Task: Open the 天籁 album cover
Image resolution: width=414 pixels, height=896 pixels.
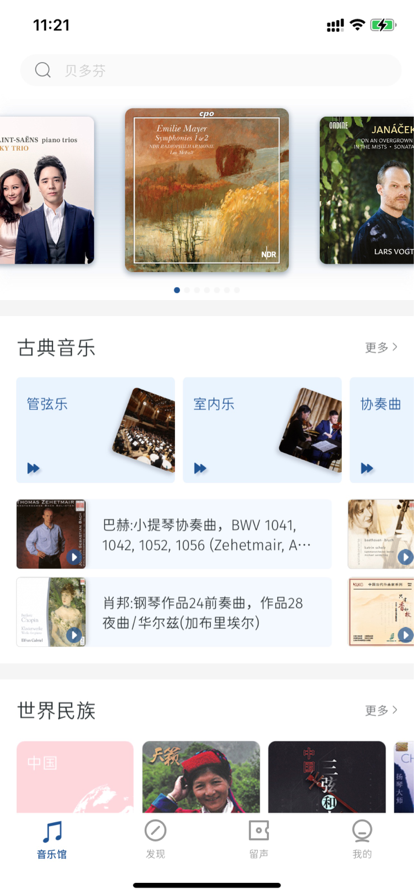Action: 201,777
